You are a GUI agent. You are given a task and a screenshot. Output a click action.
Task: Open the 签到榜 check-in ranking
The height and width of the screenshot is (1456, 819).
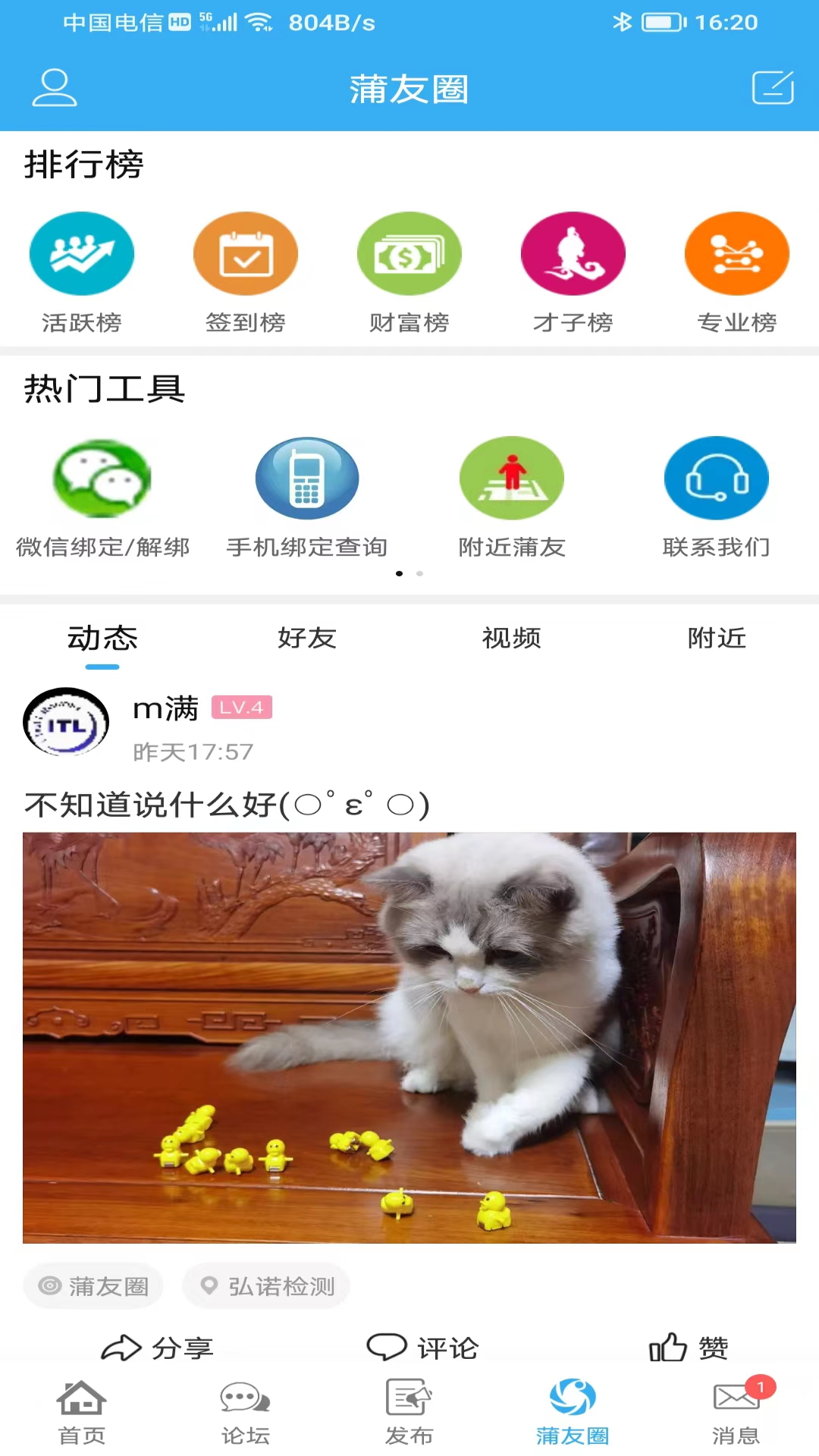coord(245,253)
